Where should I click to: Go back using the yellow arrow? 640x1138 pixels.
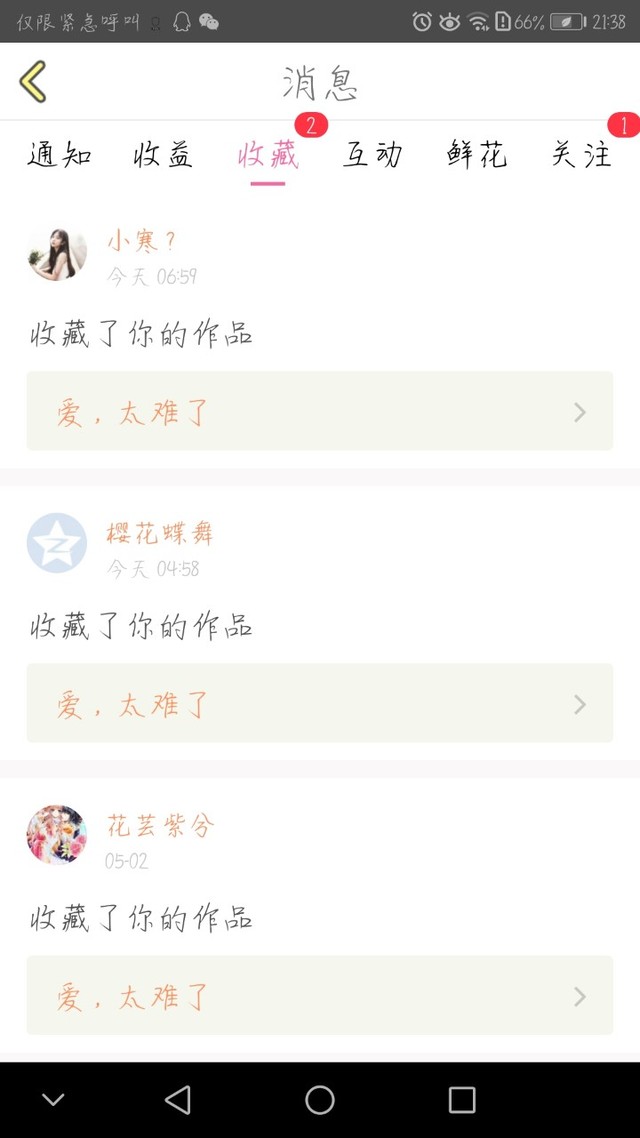click(x=33, y=82)
